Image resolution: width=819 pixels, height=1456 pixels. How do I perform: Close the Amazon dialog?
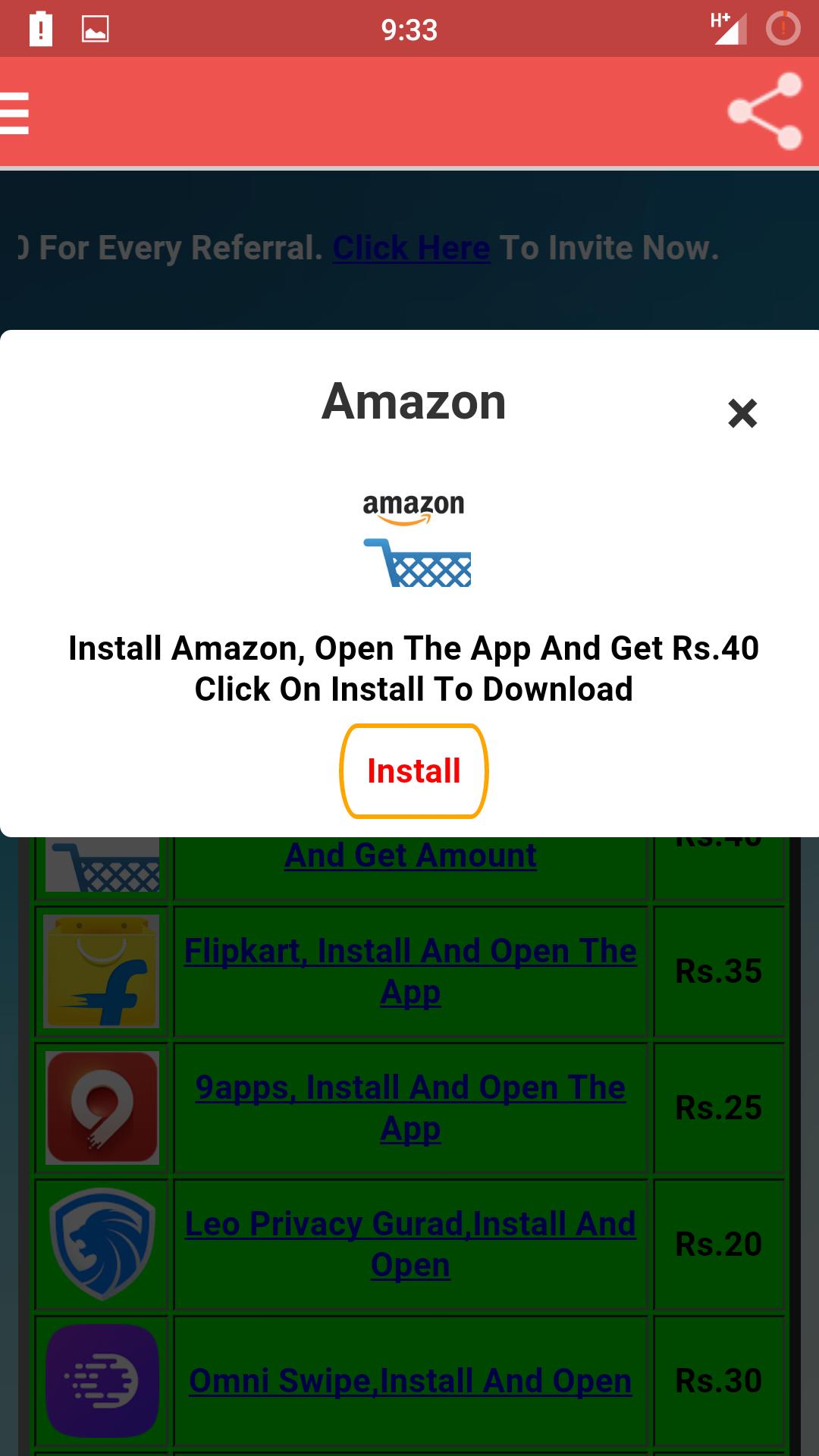(742, 413)
